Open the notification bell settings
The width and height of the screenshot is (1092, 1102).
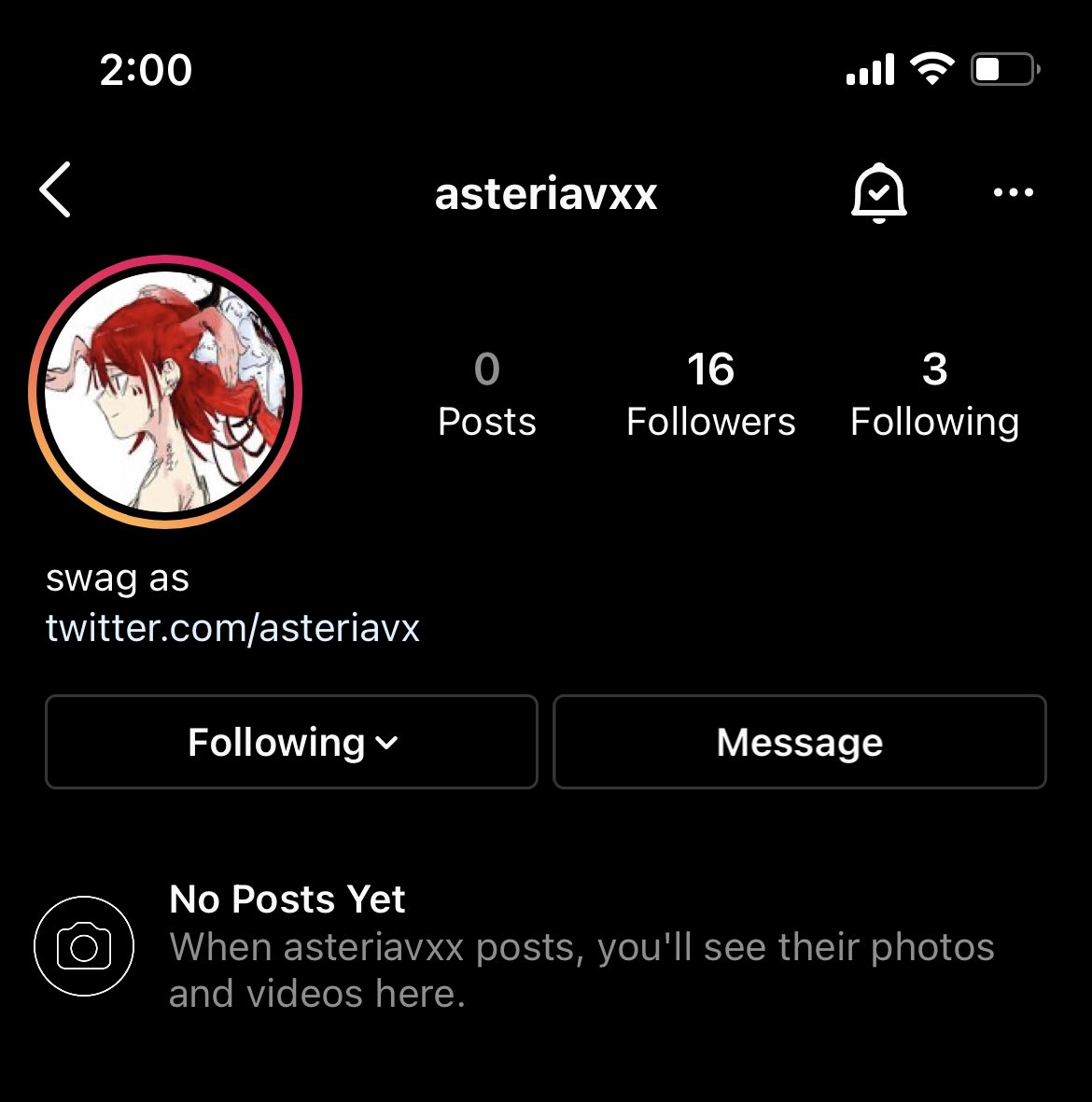[878, 193]
